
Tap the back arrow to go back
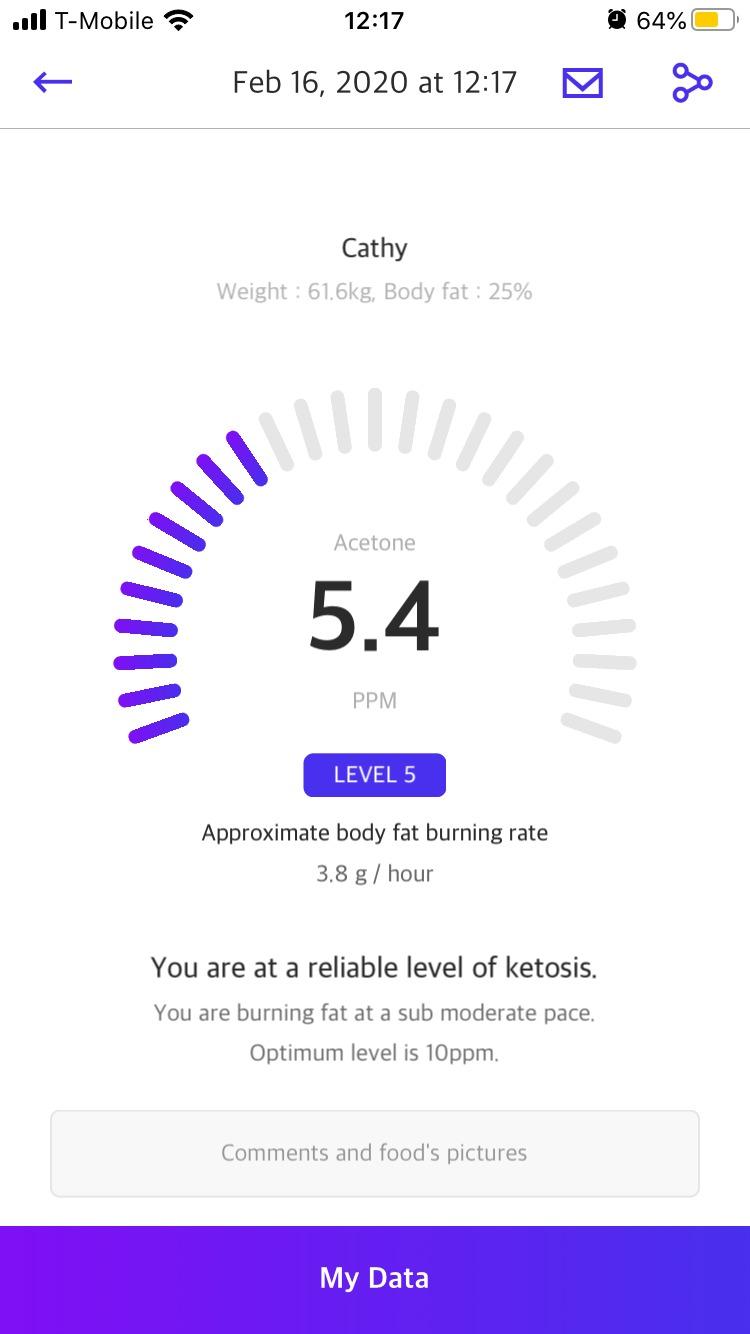[52, 82]
